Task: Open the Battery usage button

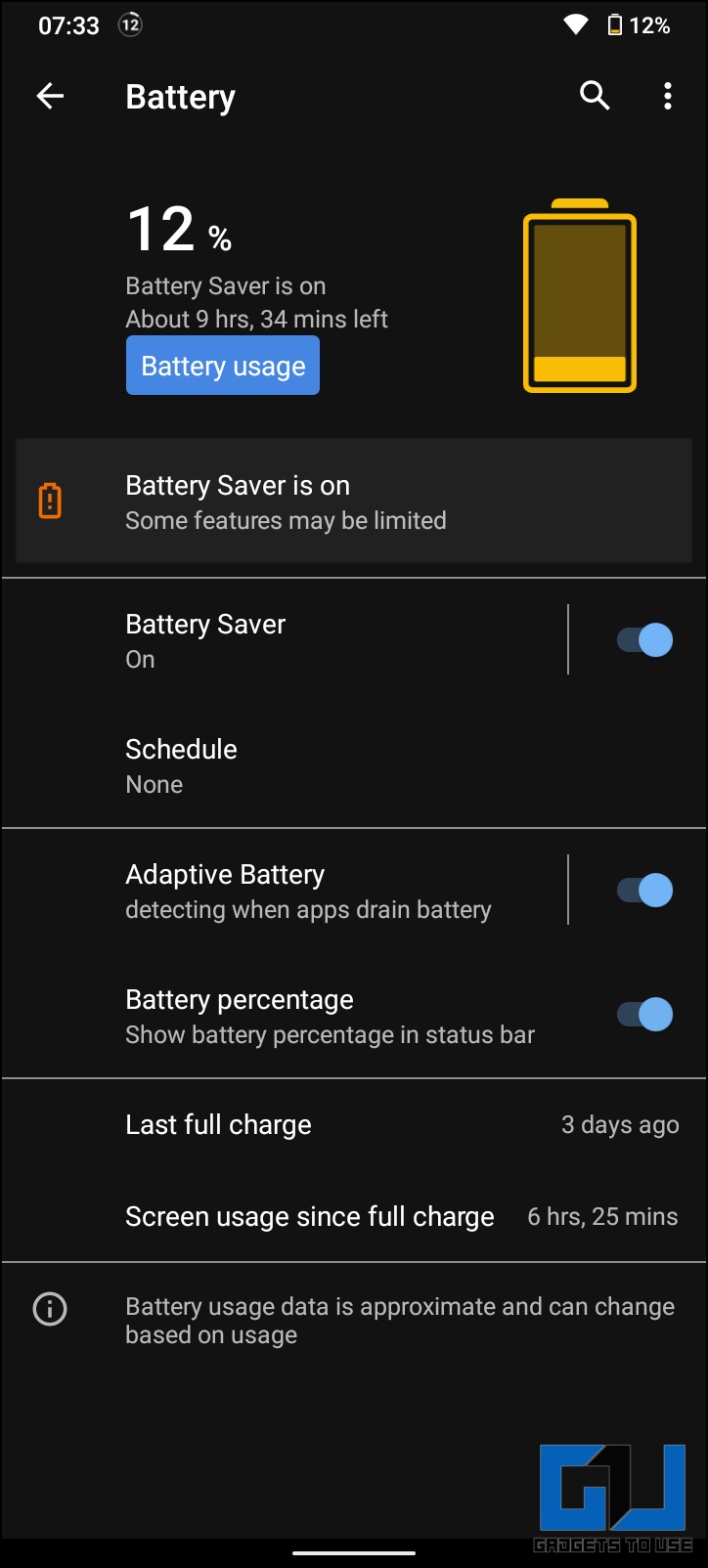Action: (x=223, y=366)
